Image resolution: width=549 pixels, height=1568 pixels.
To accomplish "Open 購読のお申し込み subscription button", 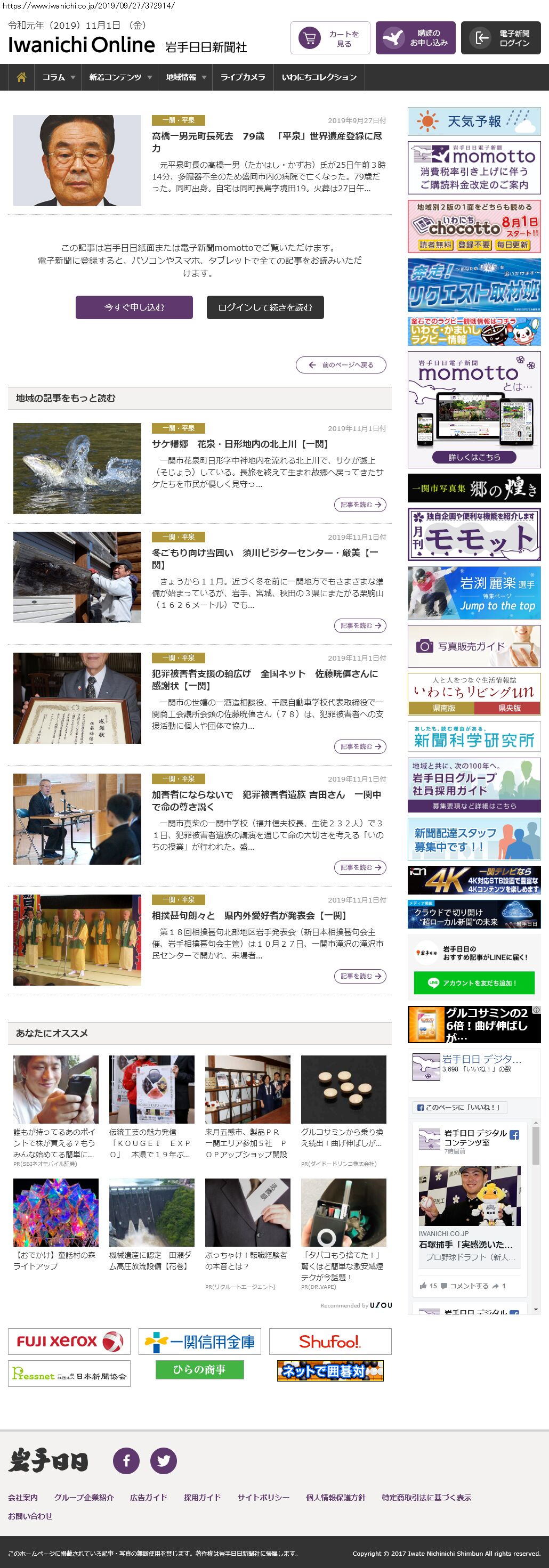I will pyautogui.click(x=415, y=38).
